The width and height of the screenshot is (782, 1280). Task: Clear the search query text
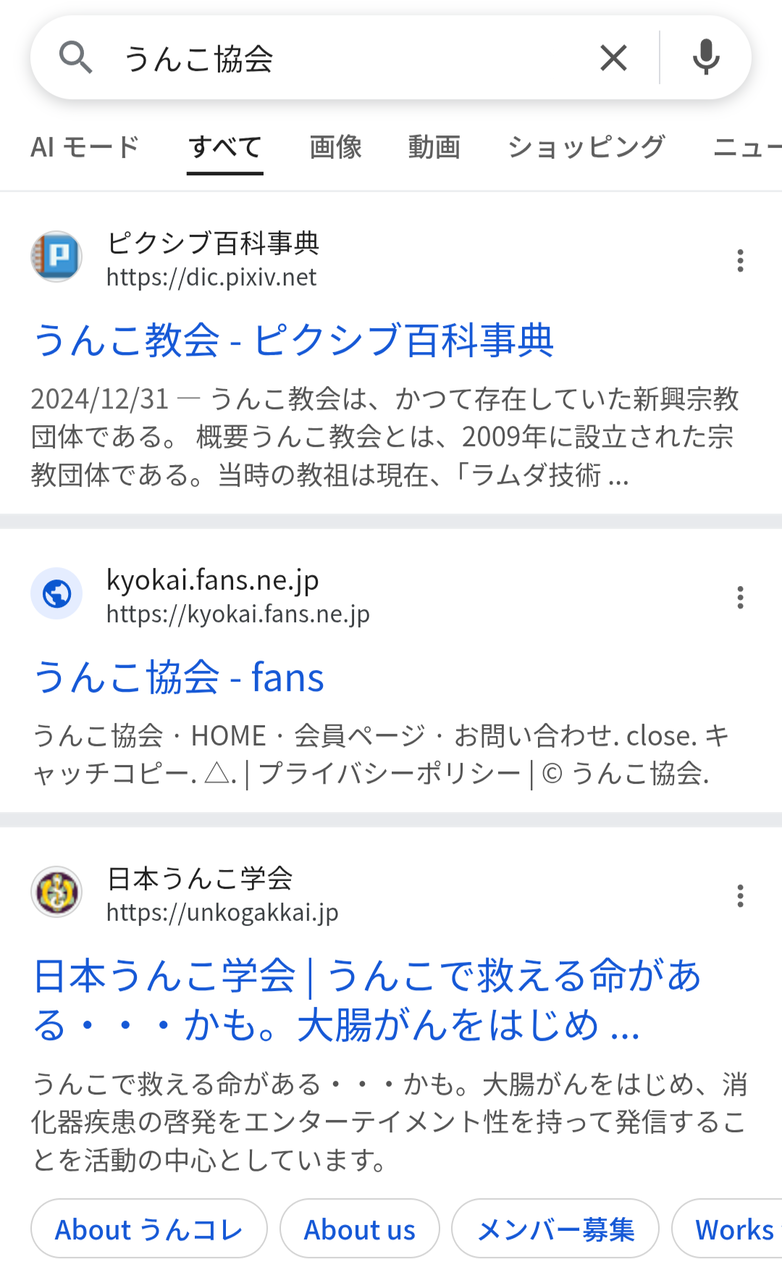(x=613, y=58)
